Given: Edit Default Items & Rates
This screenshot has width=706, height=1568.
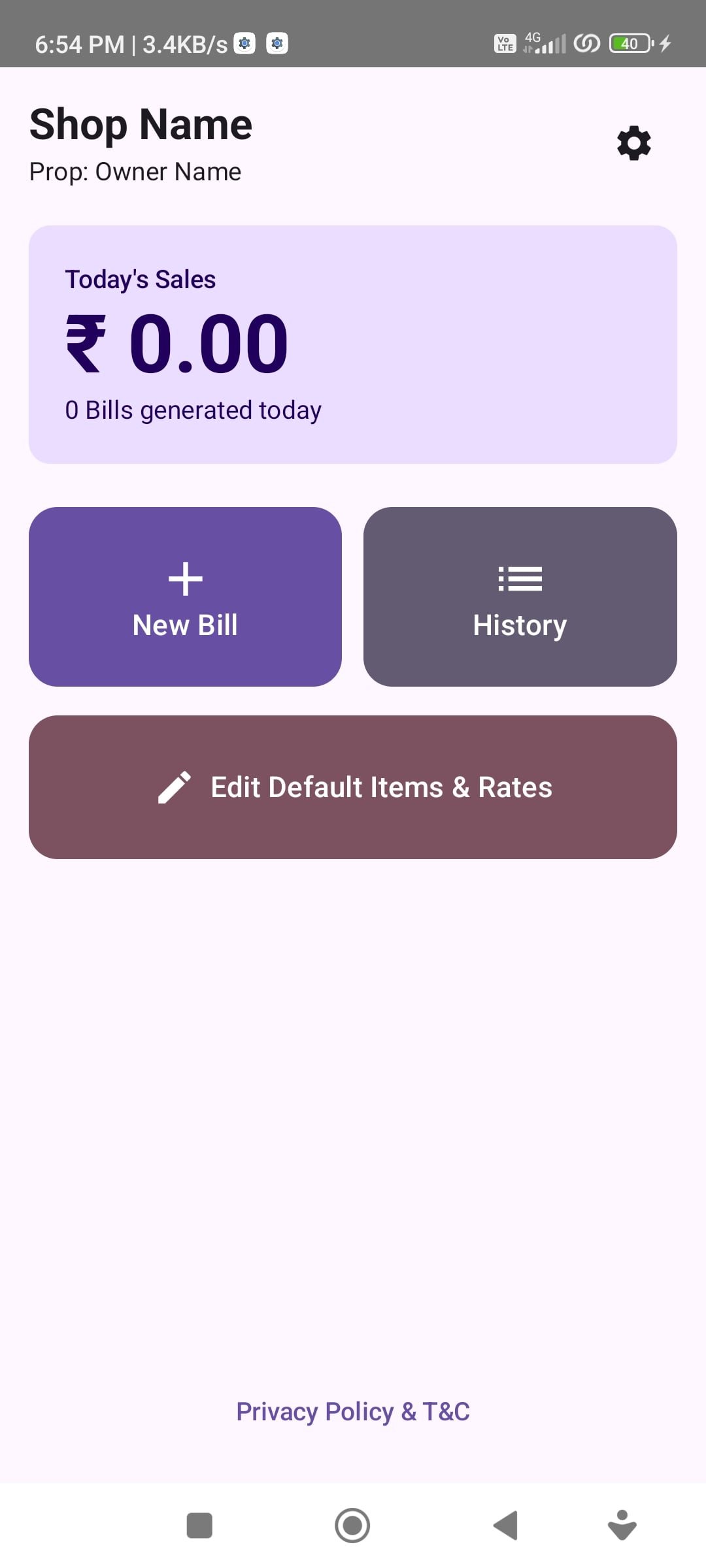Looking at the screenshot, I should (x=353, y=787).
